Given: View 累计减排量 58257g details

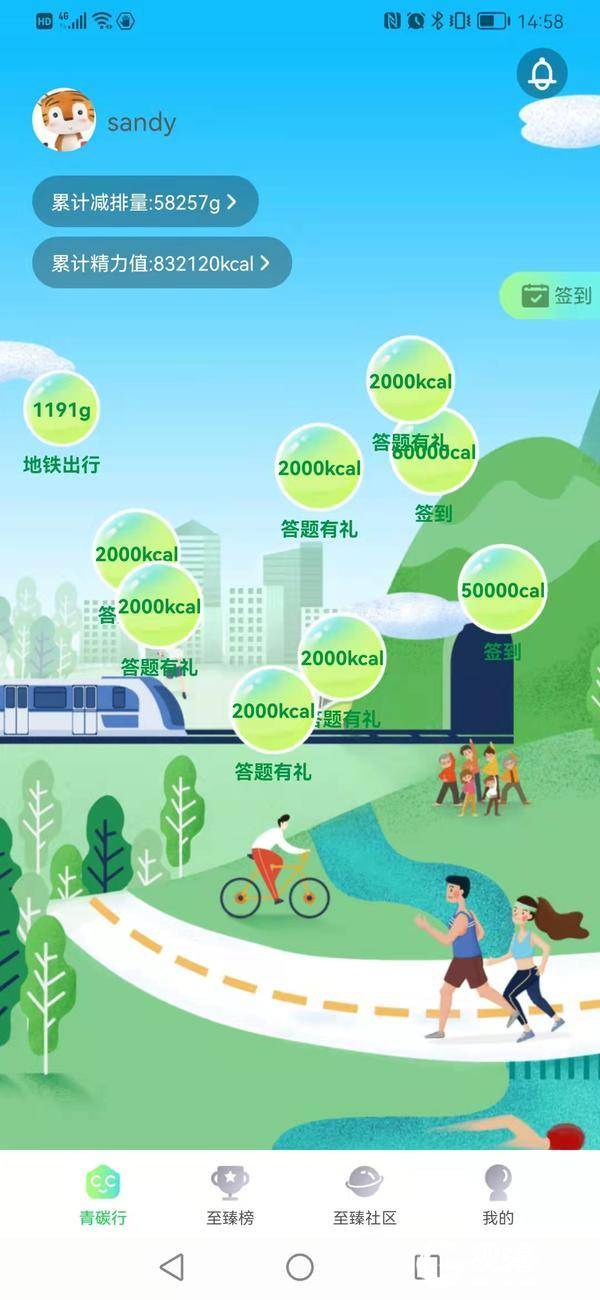Looking at the screenshot, I should pos(145,202).
